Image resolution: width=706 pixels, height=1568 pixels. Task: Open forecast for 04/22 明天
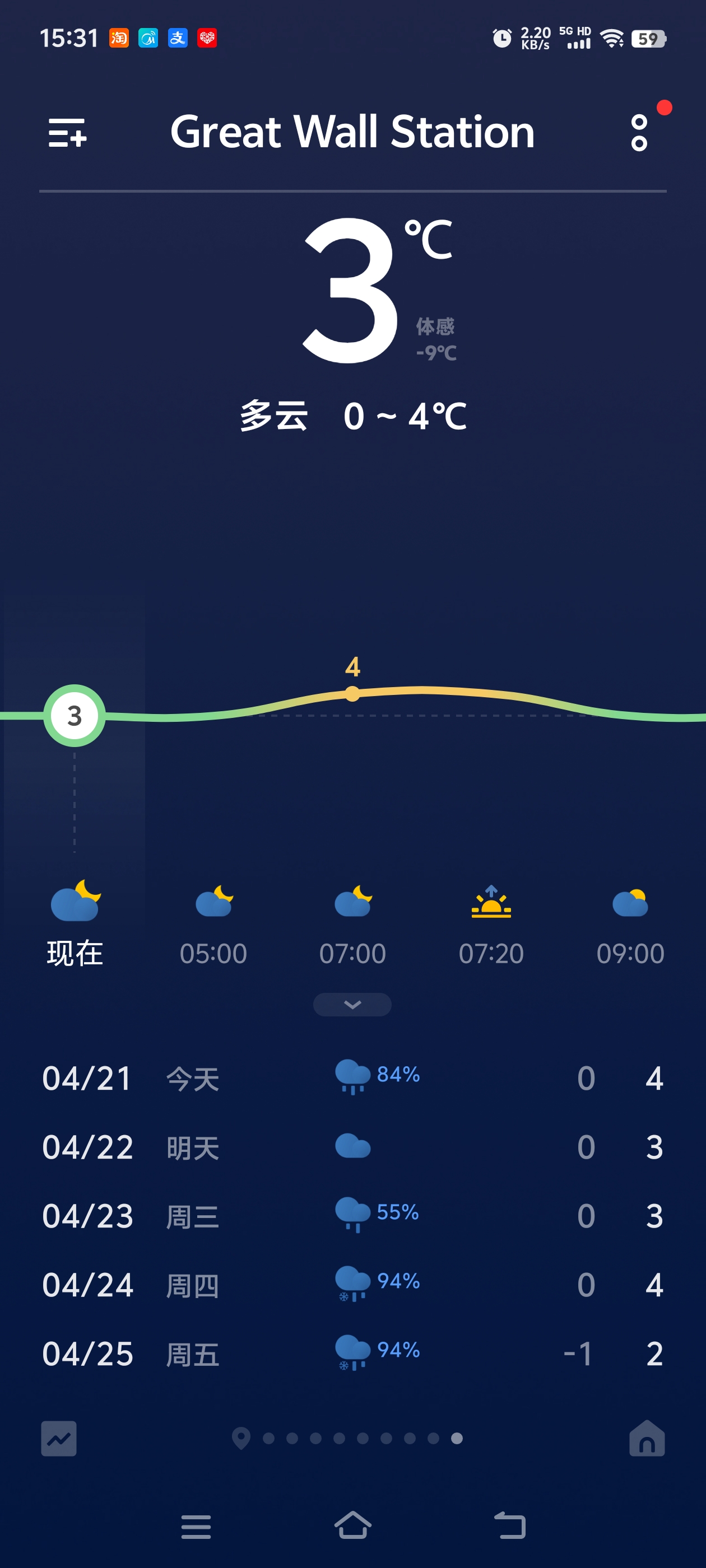point(352,1147)
